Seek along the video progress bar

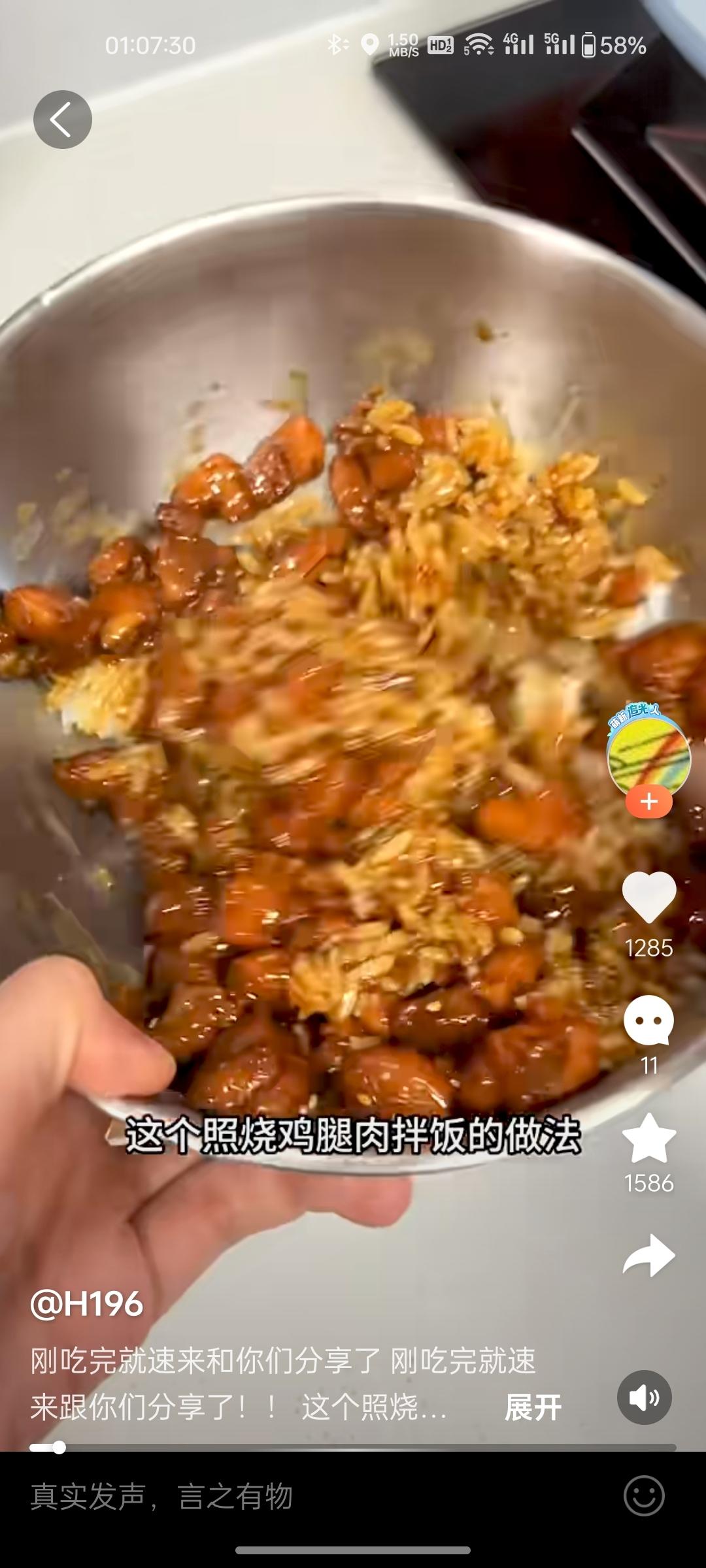click(x=353, y=1447)
